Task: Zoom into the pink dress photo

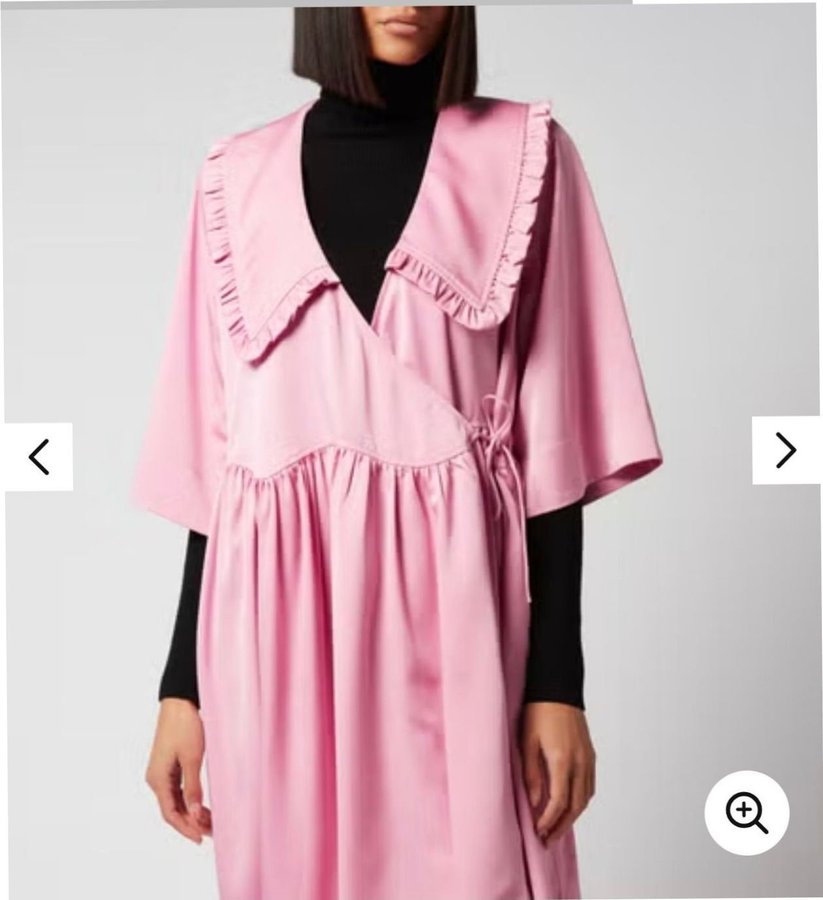Action: [x=746, y=812]
